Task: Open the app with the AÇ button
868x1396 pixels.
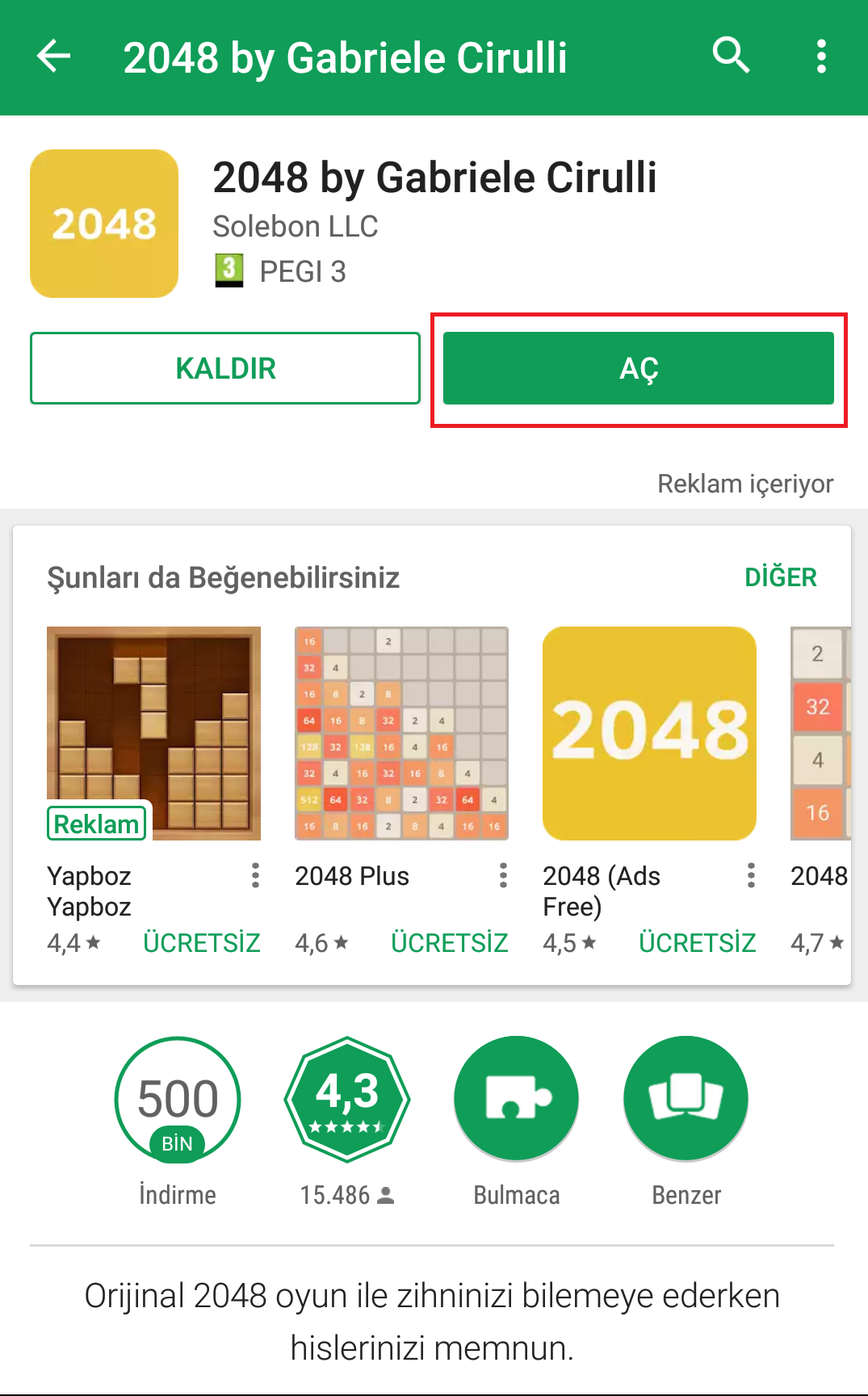Action: coord(639,368)
